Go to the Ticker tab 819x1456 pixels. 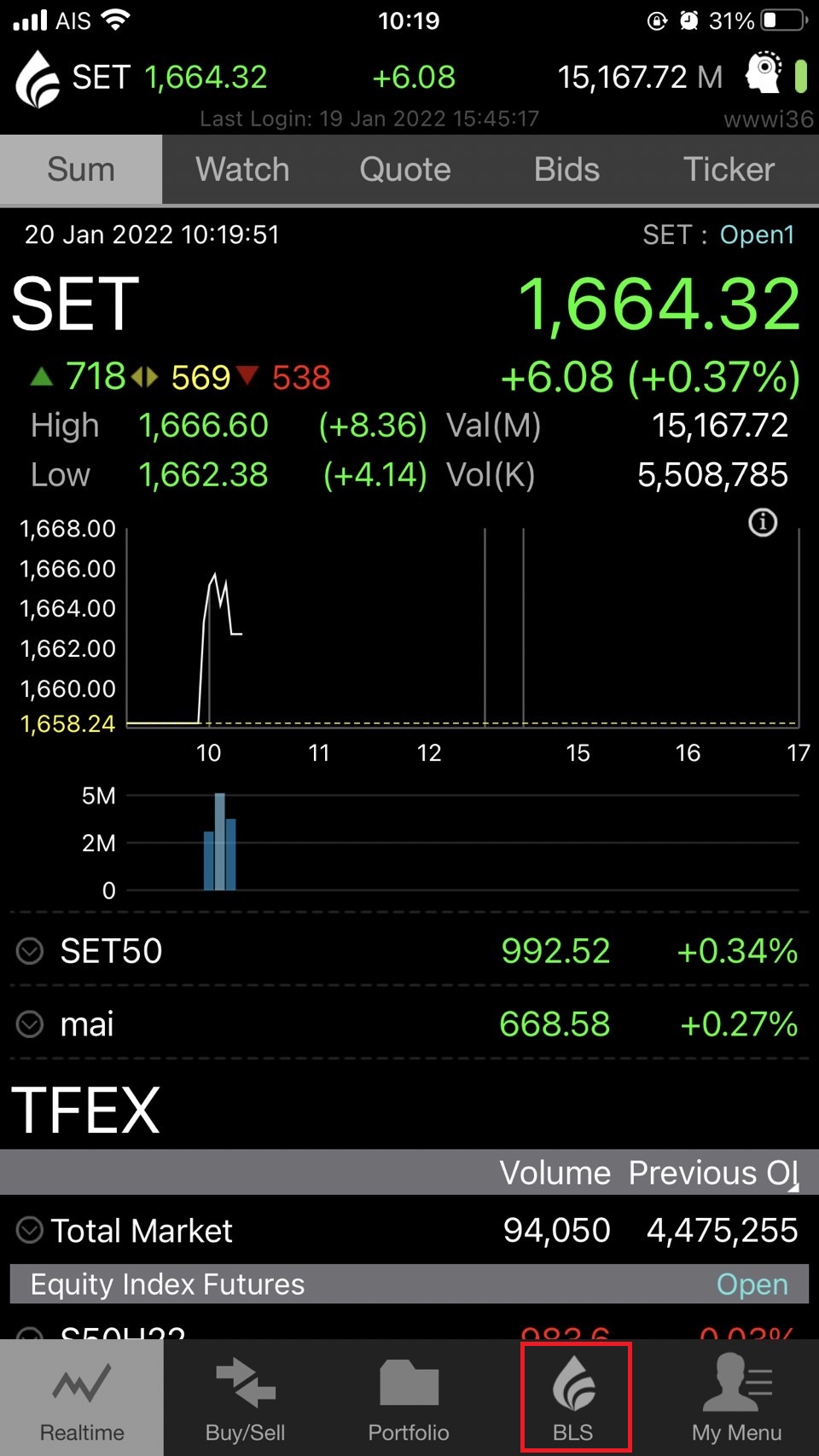[729, 170]
